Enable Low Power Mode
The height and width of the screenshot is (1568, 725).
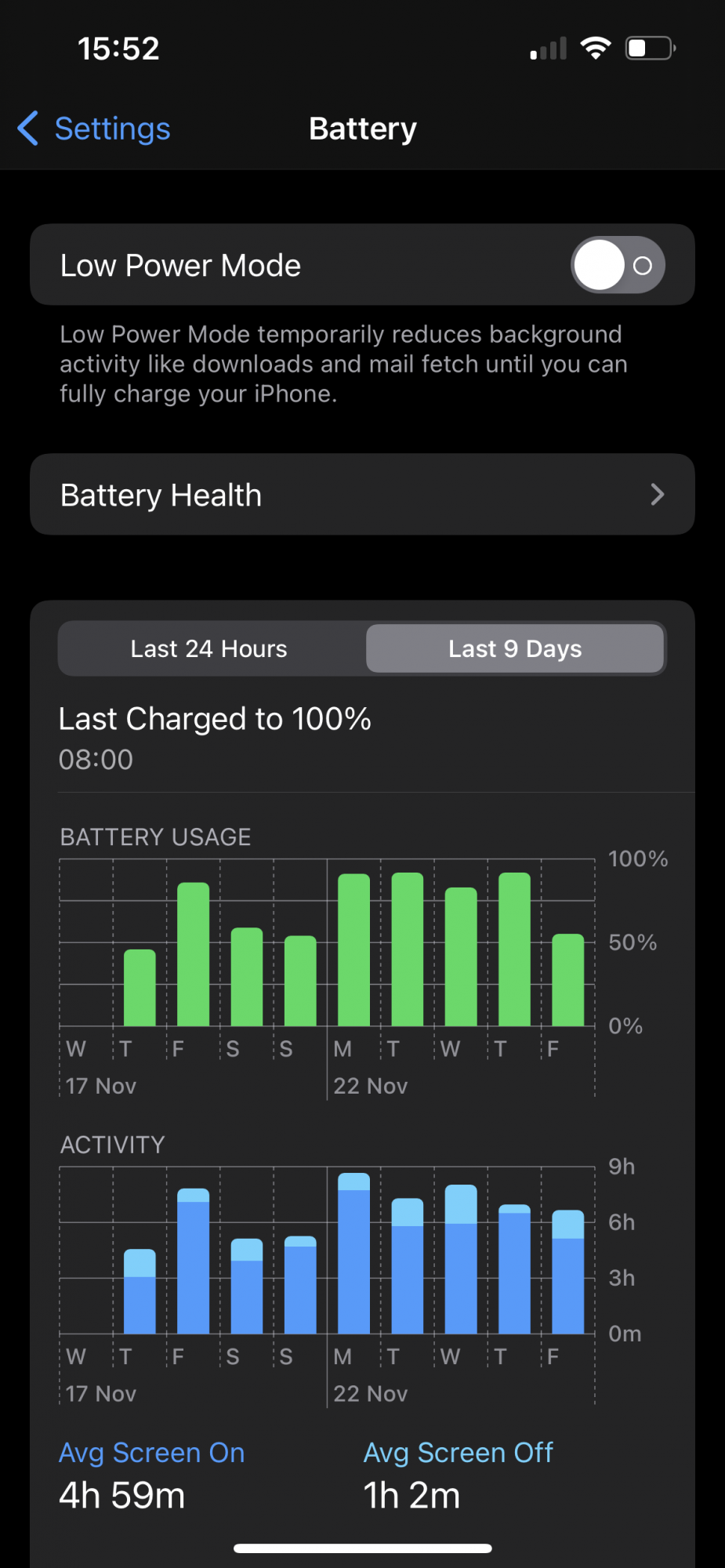pos(617,265)
